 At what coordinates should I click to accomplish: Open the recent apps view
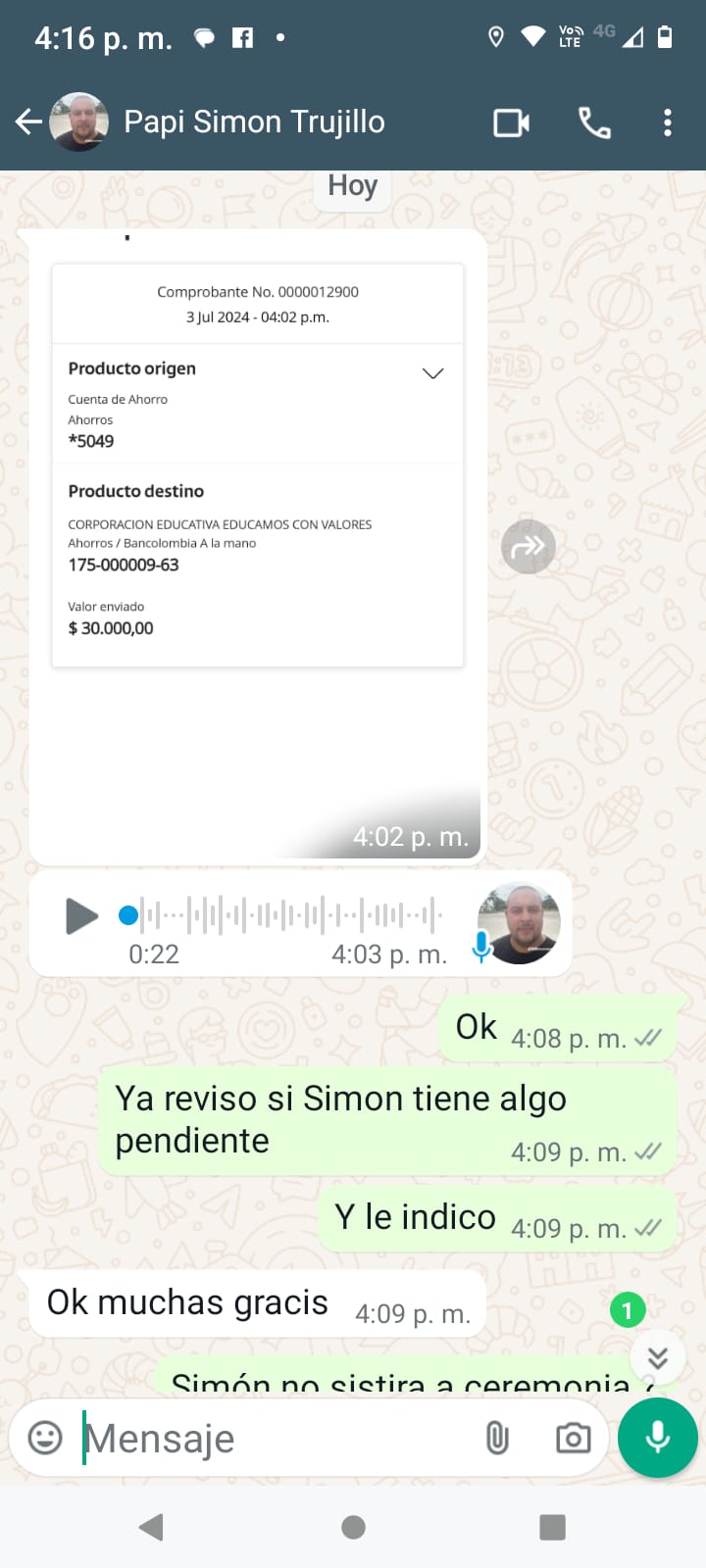coord(552,1527)
